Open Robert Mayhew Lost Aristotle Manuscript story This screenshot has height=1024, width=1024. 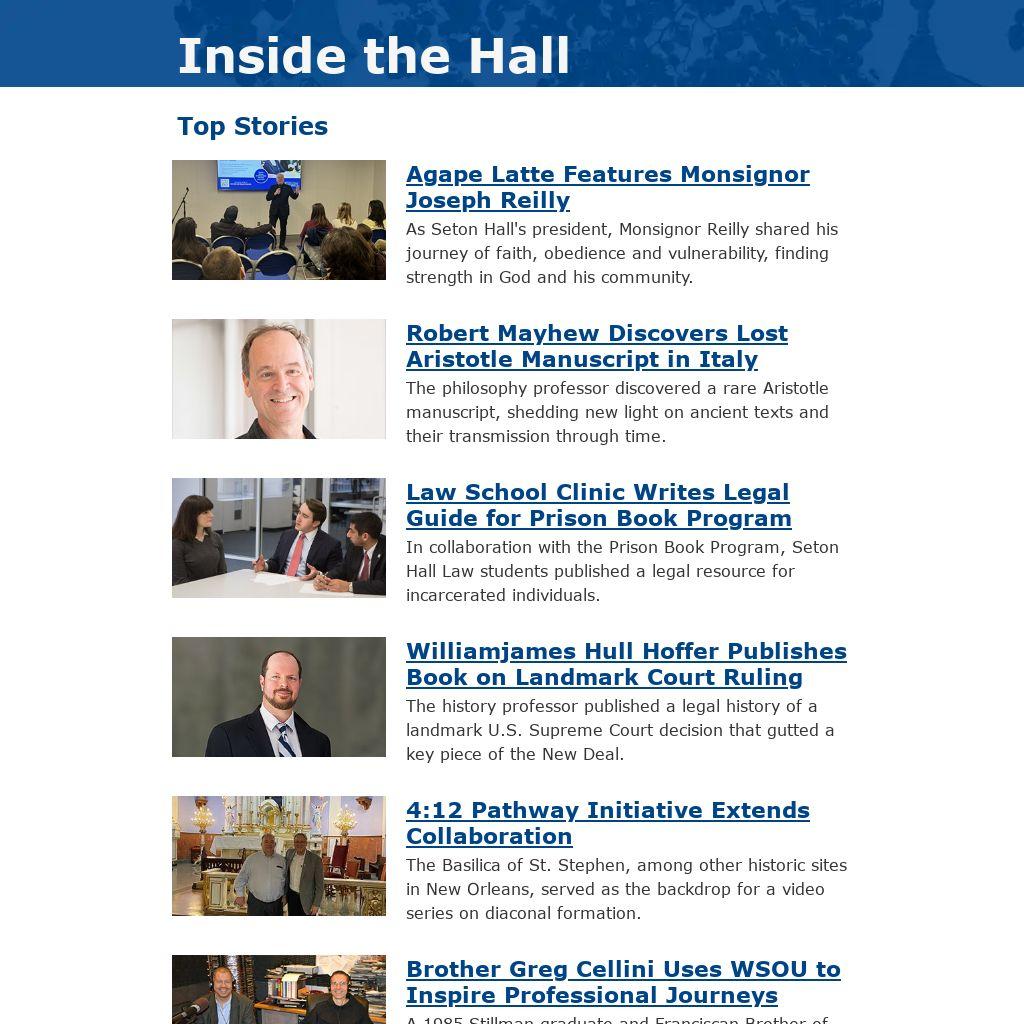(x=596, y=346)
